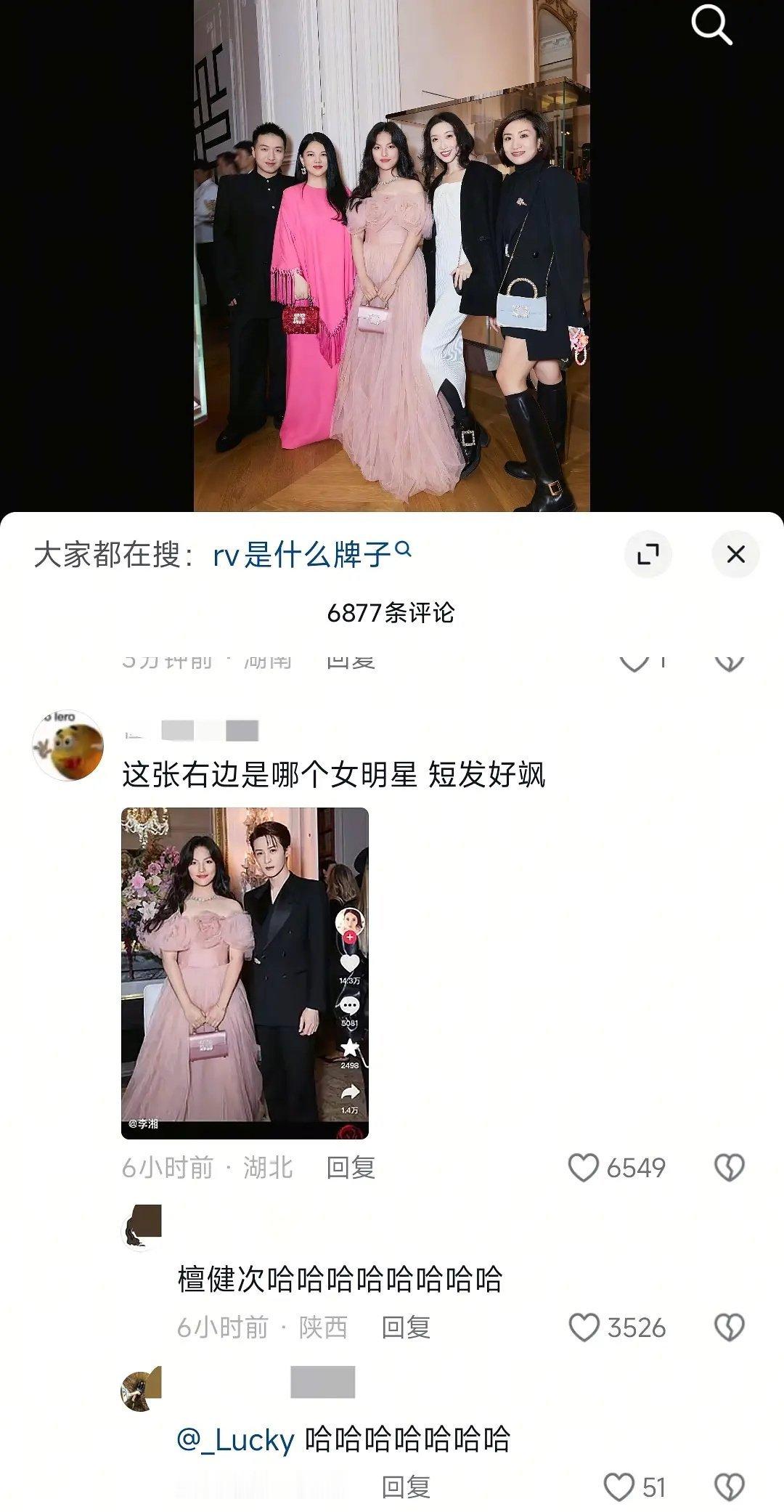Reply to the 湖北 comment
The image size is (784, 1512).
351,1167
